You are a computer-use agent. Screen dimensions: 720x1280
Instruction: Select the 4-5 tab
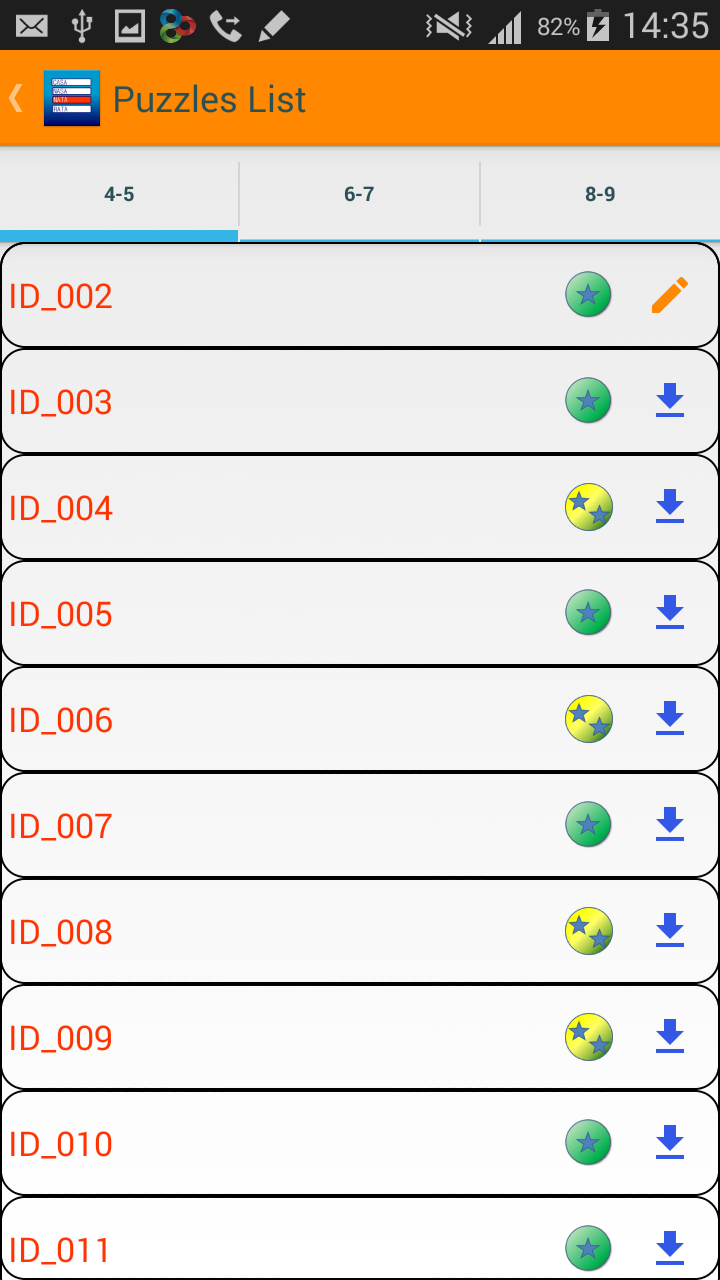pyautogui.click(x=119, y=194)
